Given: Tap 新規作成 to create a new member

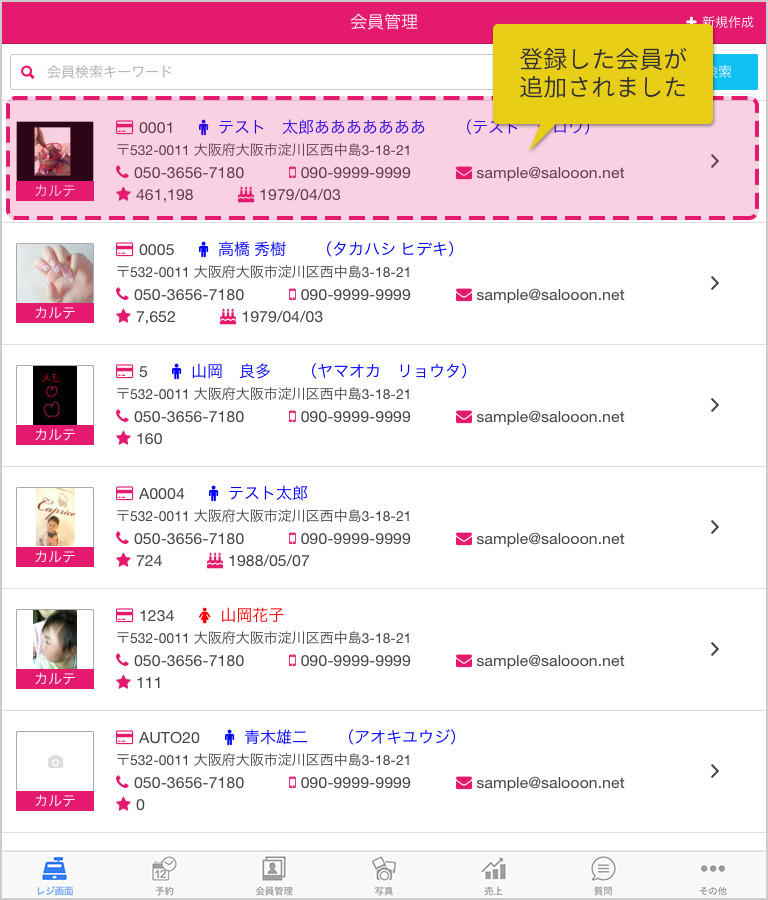Looking at the screenshot, I should (720, 22).
